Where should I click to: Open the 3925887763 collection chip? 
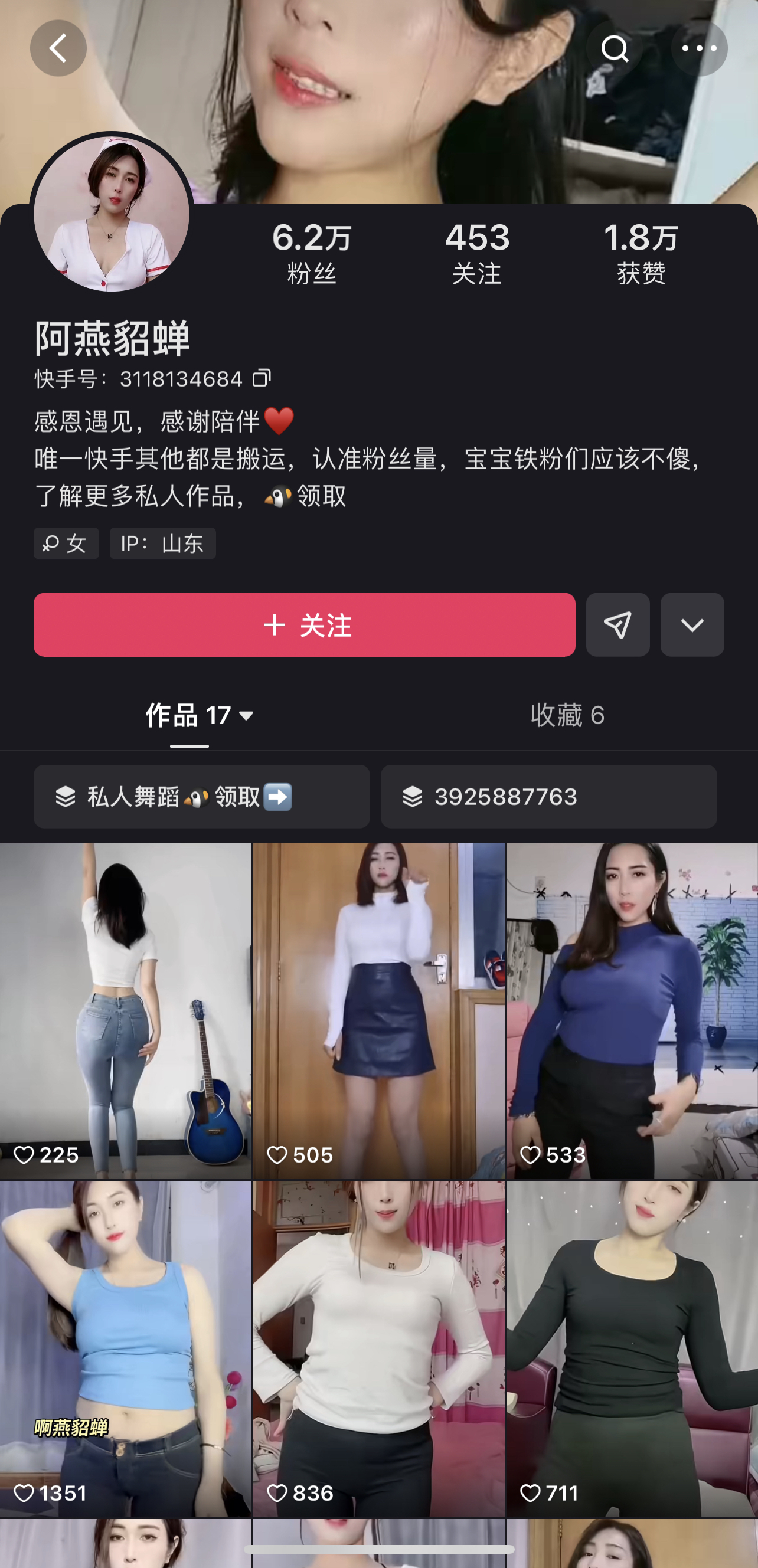pos(548,796)
